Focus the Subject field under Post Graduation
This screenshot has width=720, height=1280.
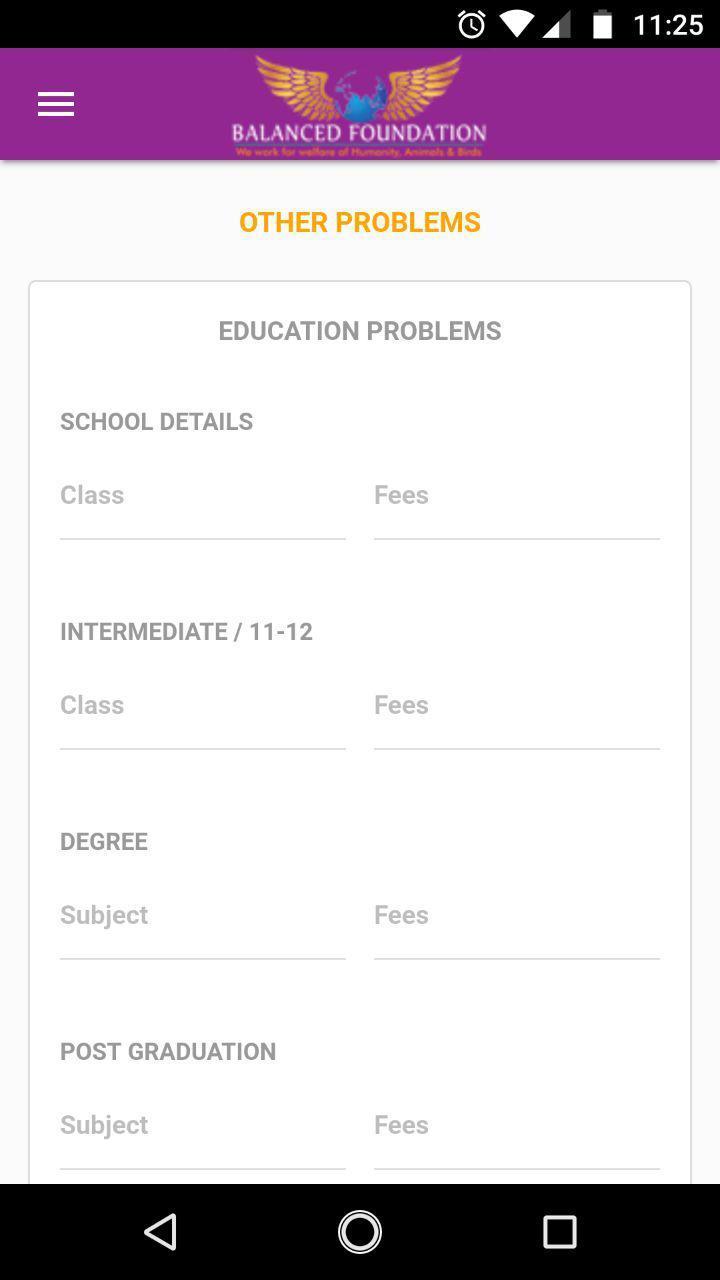203,1135
